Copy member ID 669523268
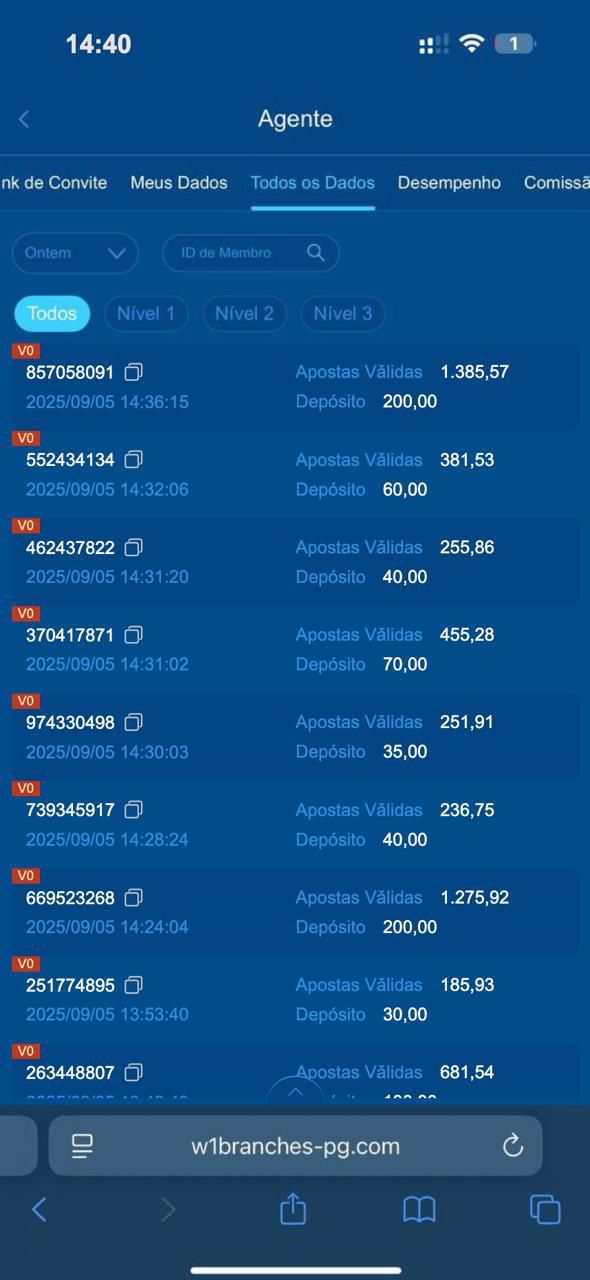The image size is (590, 1280). (x=134, y=898)
